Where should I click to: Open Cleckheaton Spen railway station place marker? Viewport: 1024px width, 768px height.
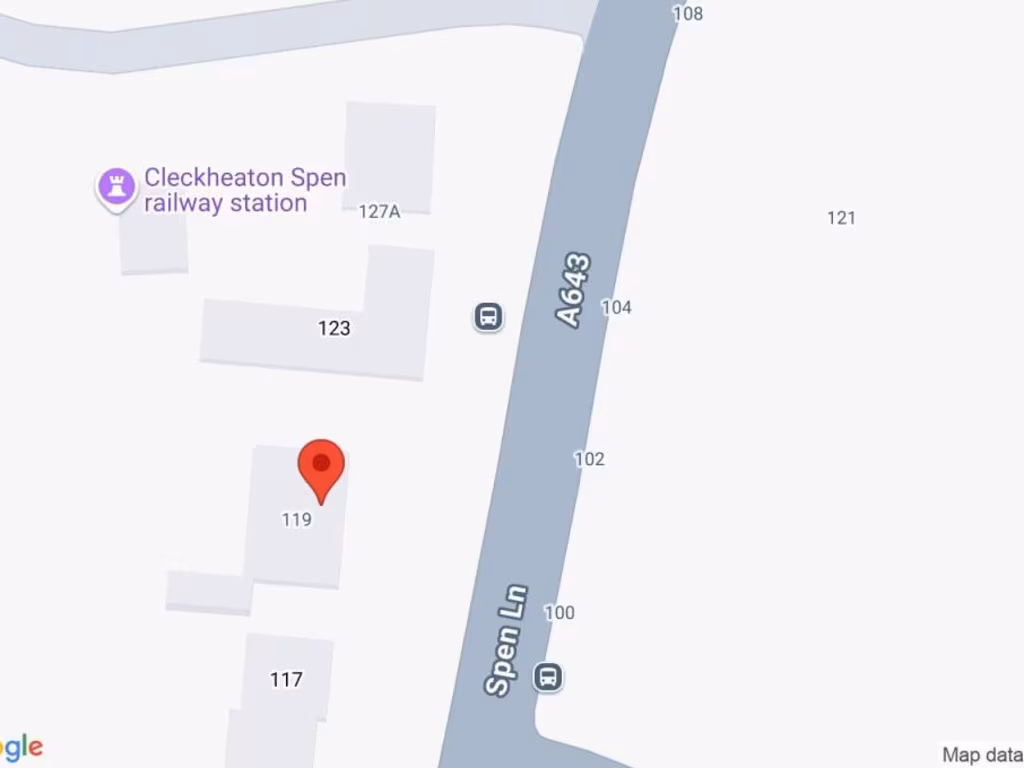click(116, 187)
